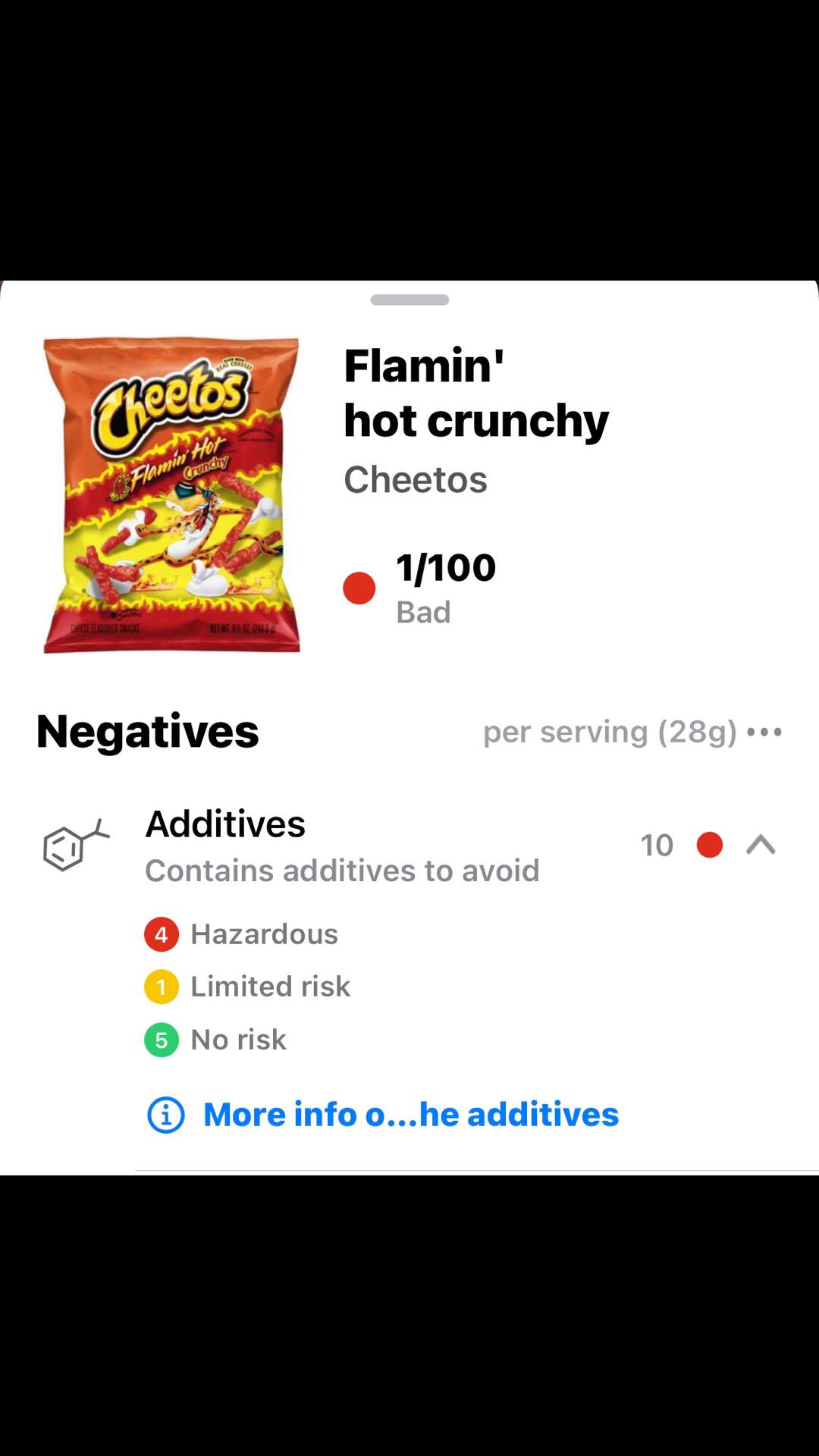
Task: Collapse the Additives section chevron
Action: tap(761, 845)
